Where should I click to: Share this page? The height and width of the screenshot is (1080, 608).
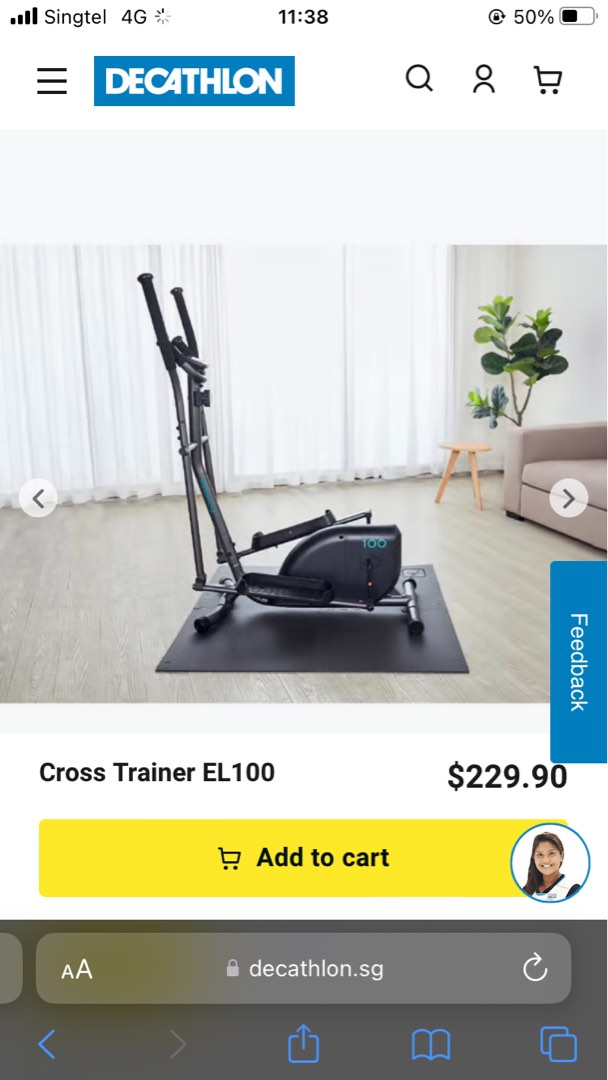click(303, 1045)
